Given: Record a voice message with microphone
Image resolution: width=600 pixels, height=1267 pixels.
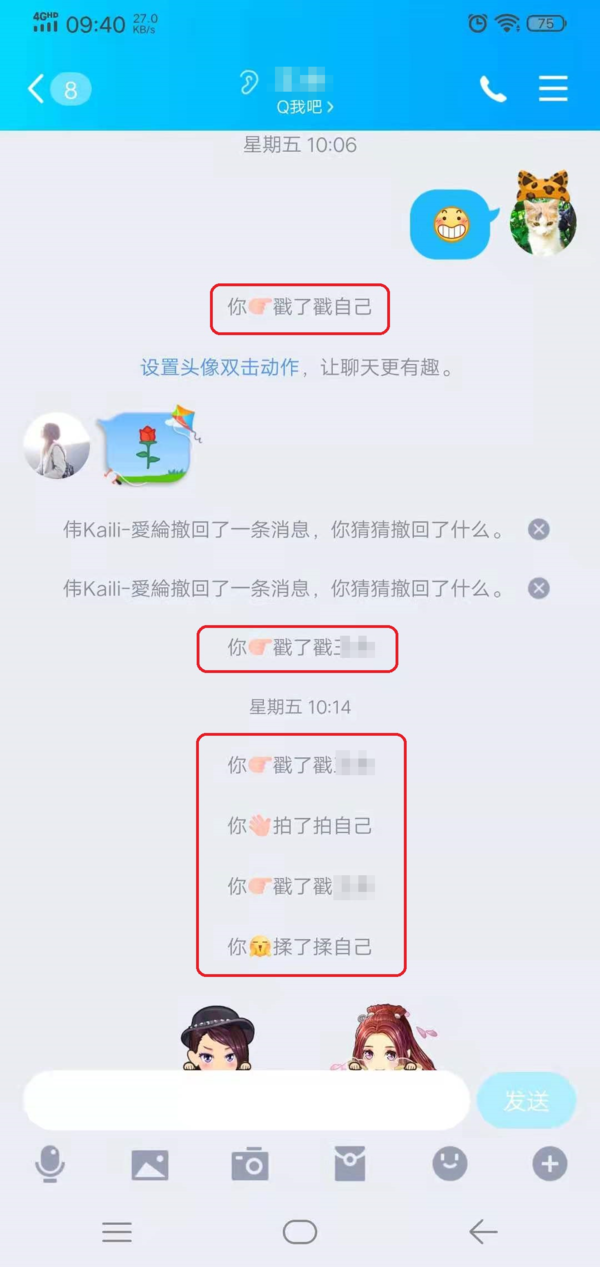Looking at the screenshot, I should click(x=50, y=1164).
